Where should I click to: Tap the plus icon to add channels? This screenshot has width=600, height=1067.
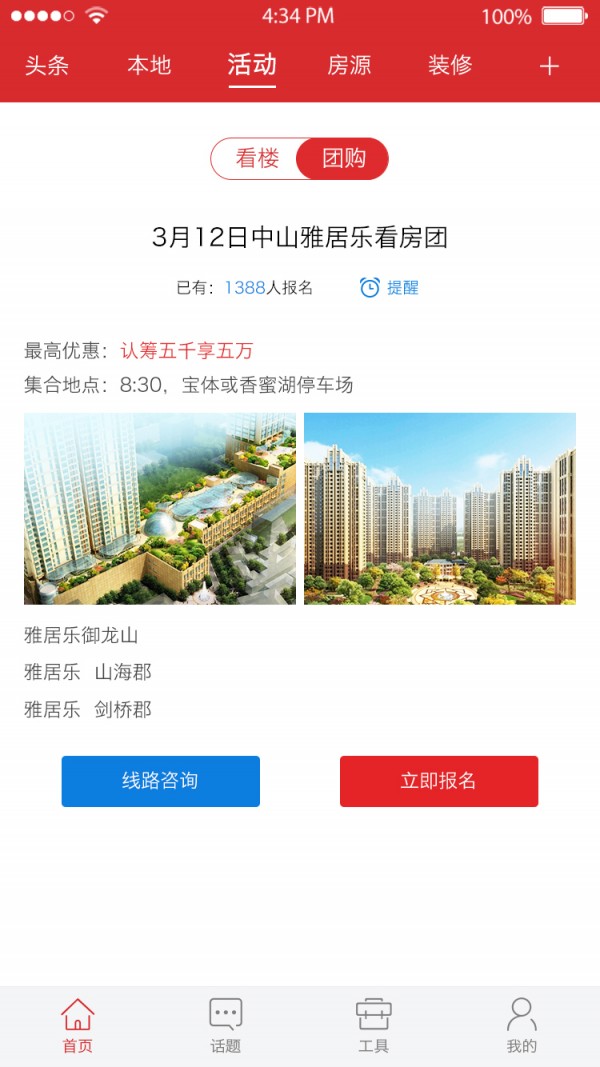549,67
